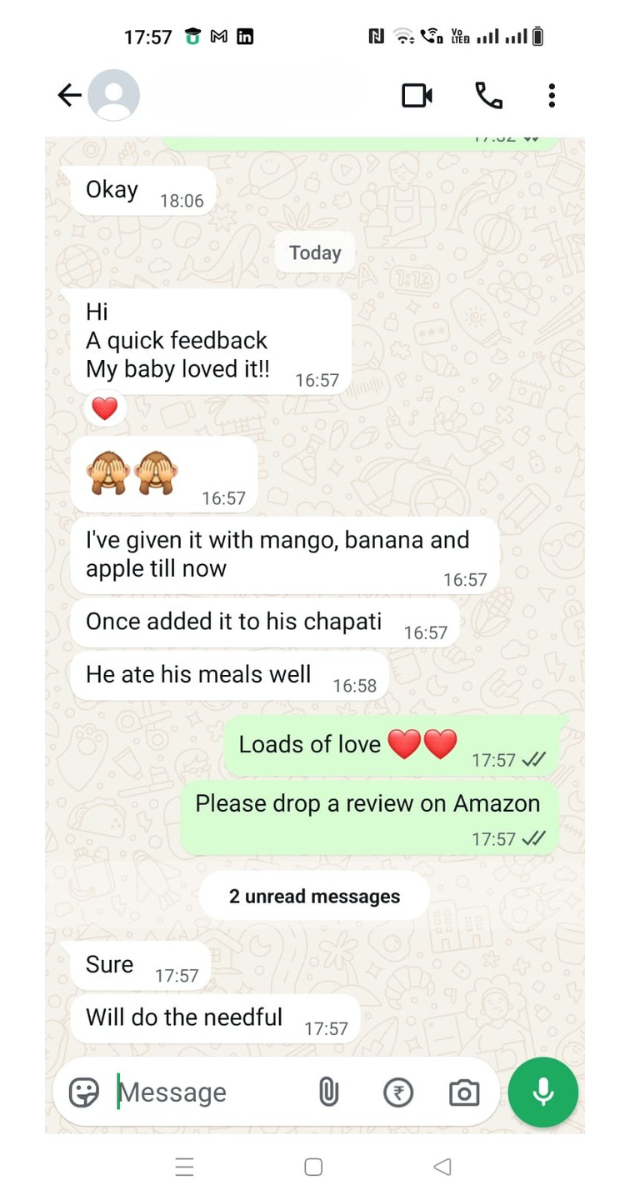Viewport: 630px width, 1200px height.
Task: Open the contact's profile picture
Action: click(113, 96)
